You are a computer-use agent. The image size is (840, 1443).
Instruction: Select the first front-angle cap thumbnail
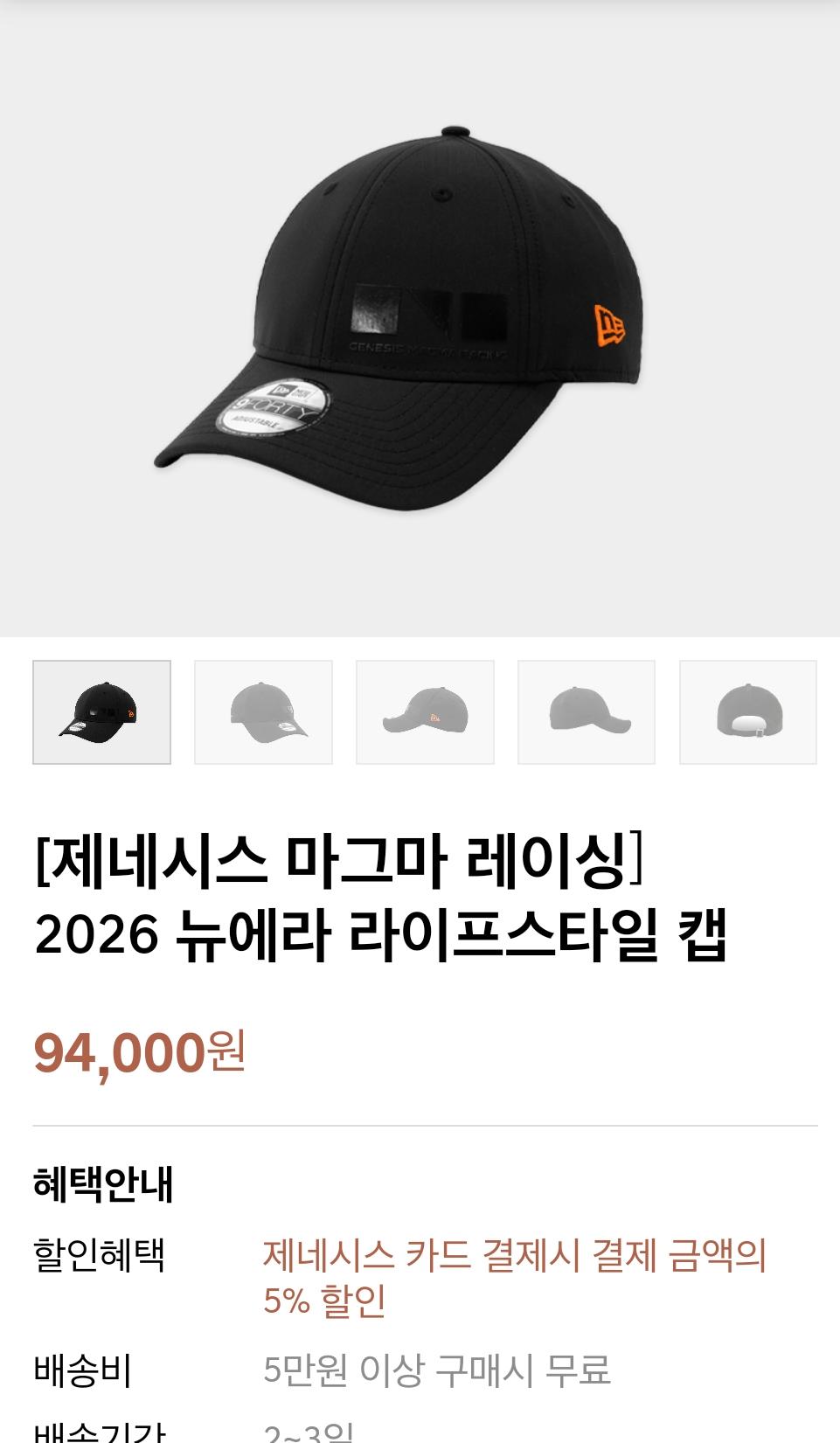101,712
